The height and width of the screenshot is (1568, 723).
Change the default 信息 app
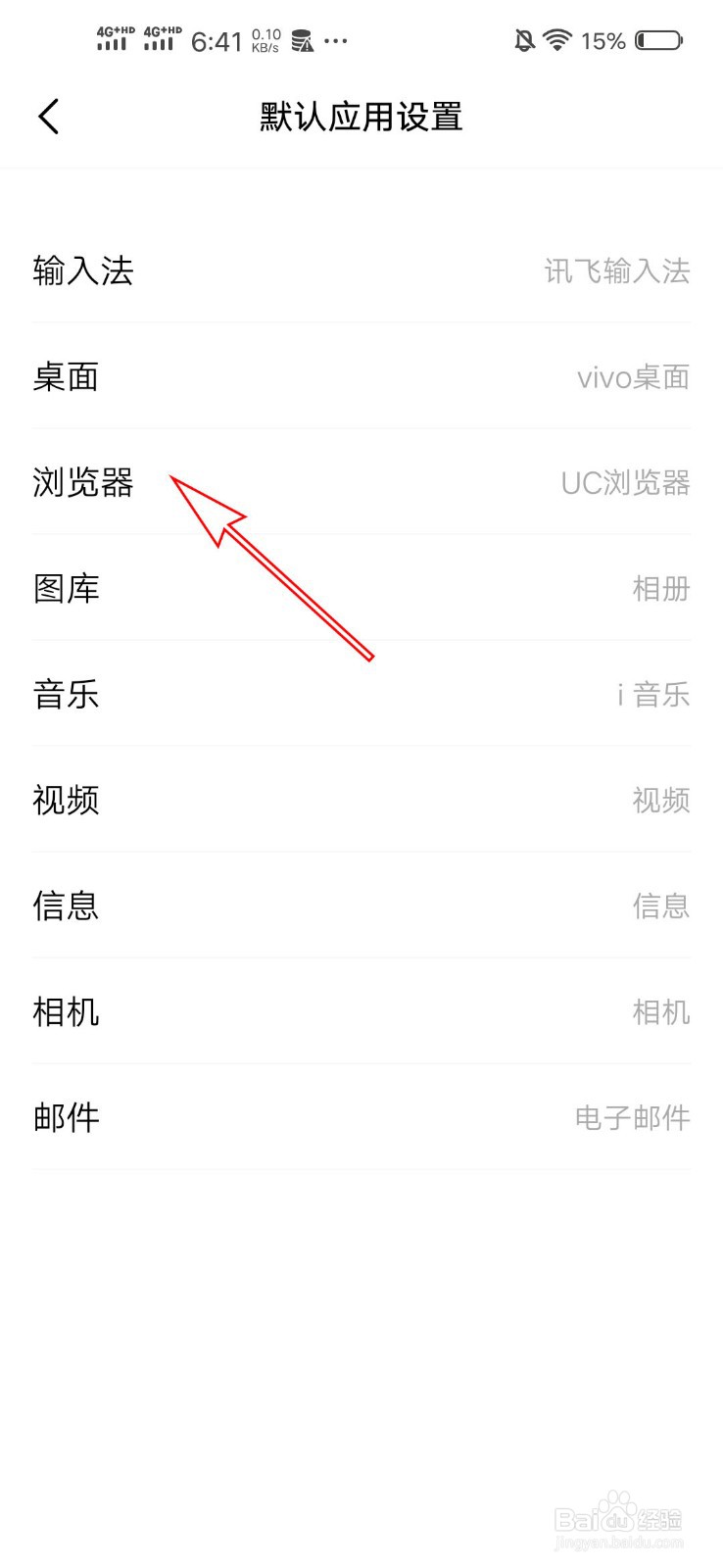pos(361,906)
